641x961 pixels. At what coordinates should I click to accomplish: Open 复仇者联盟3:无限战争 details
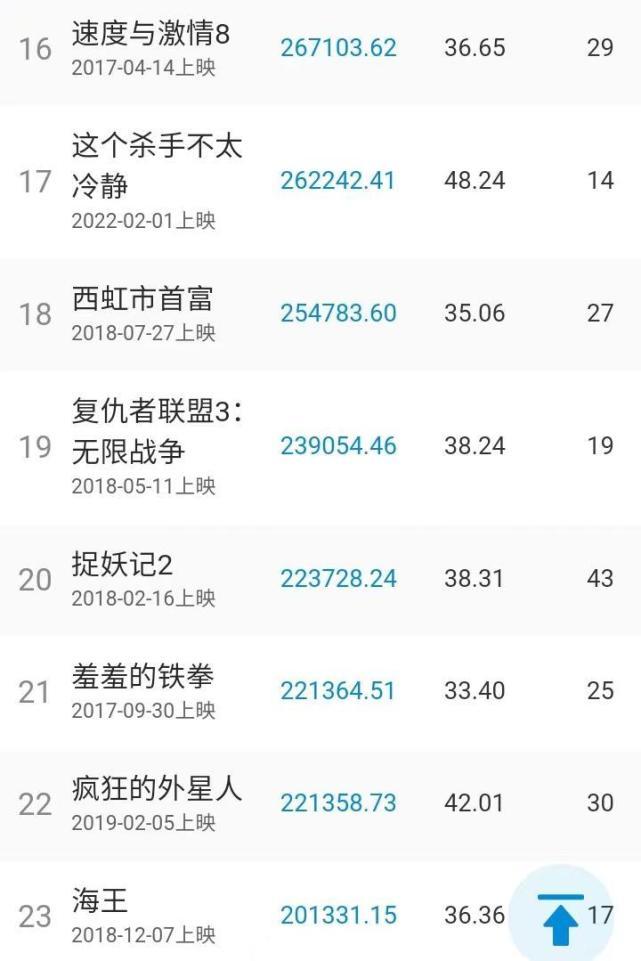pos(157,431)
